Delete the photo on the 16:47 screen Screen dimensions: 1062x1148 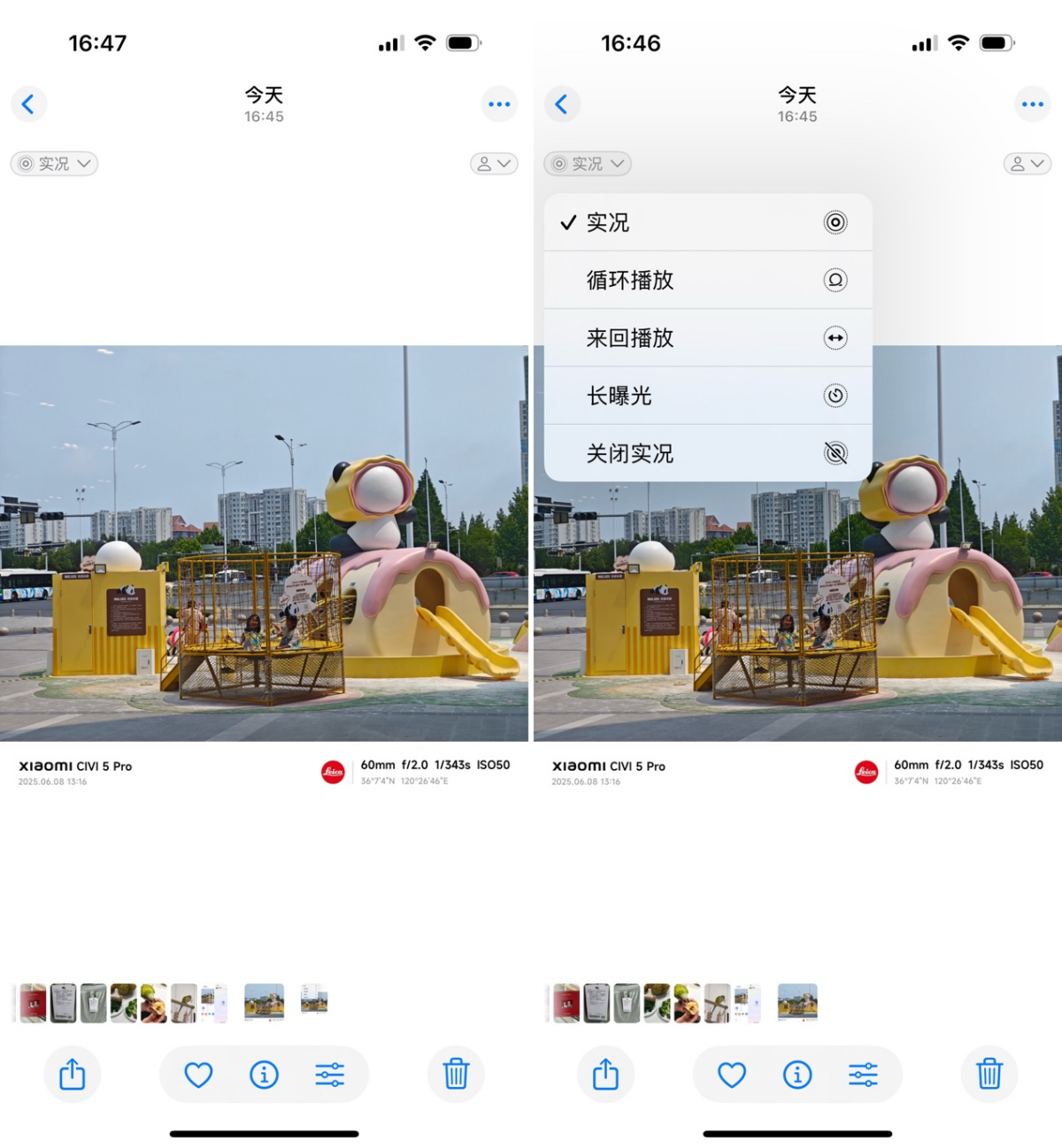point(456,1075)
